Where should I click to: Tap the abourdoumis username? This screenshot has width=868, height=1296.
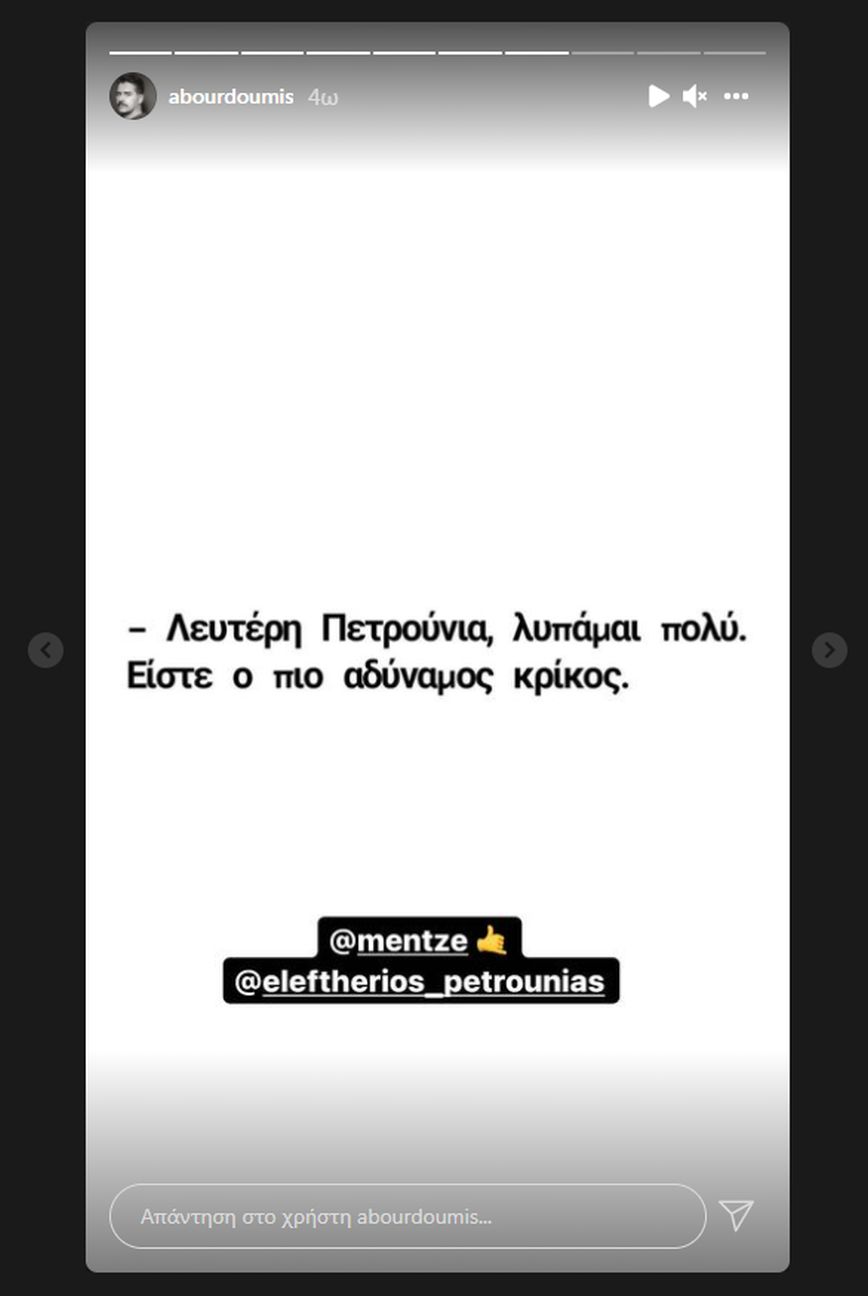pos(231,97)
